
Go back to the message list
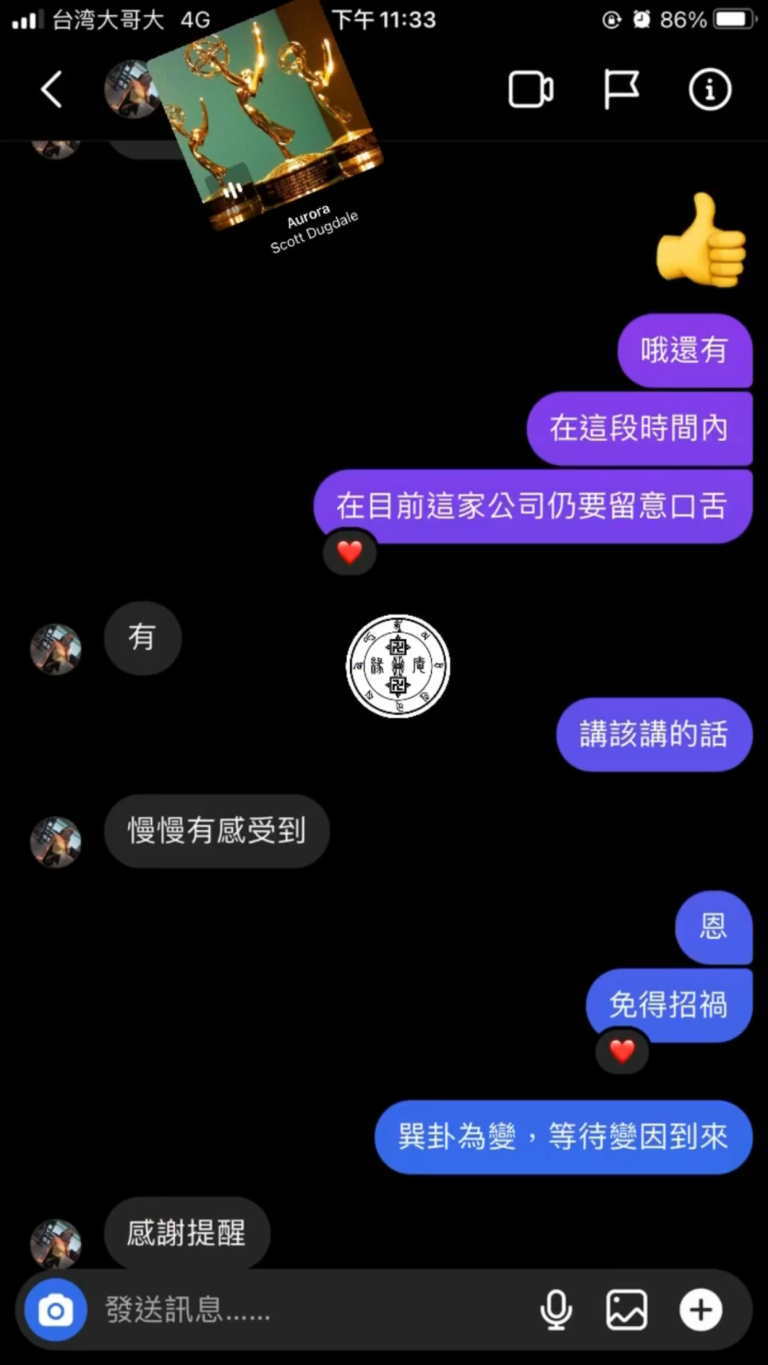51,90
